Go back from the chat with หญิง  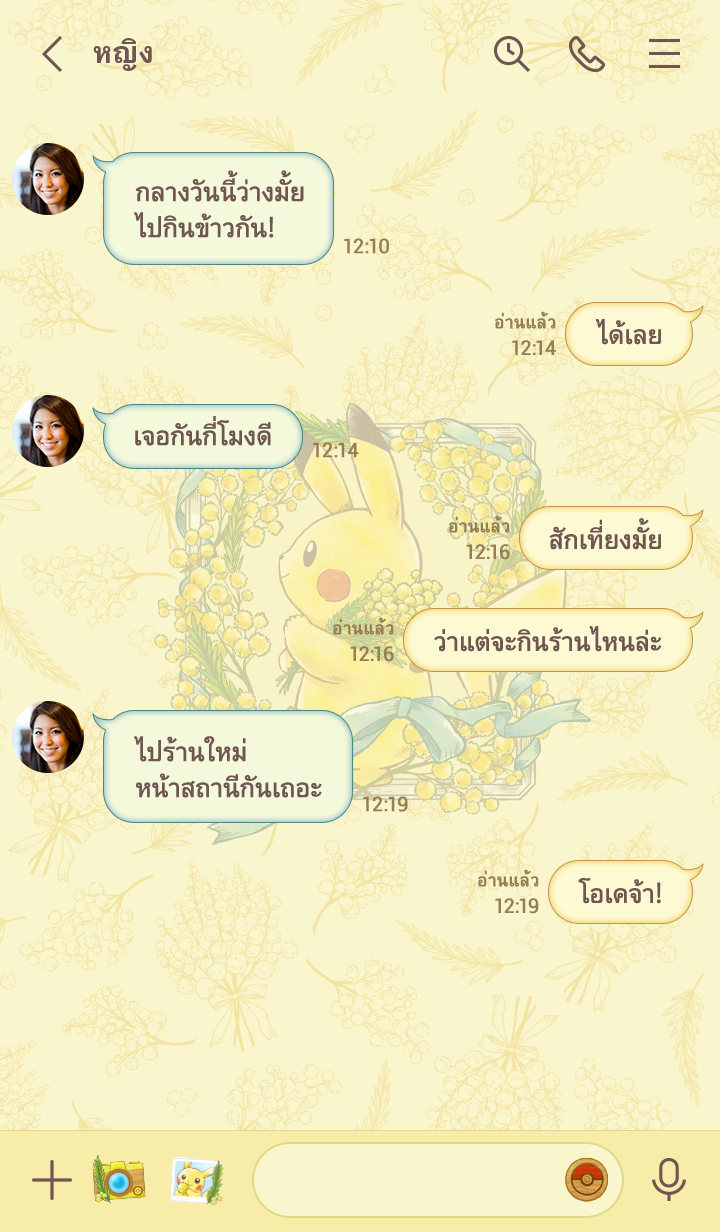[52, 54]
